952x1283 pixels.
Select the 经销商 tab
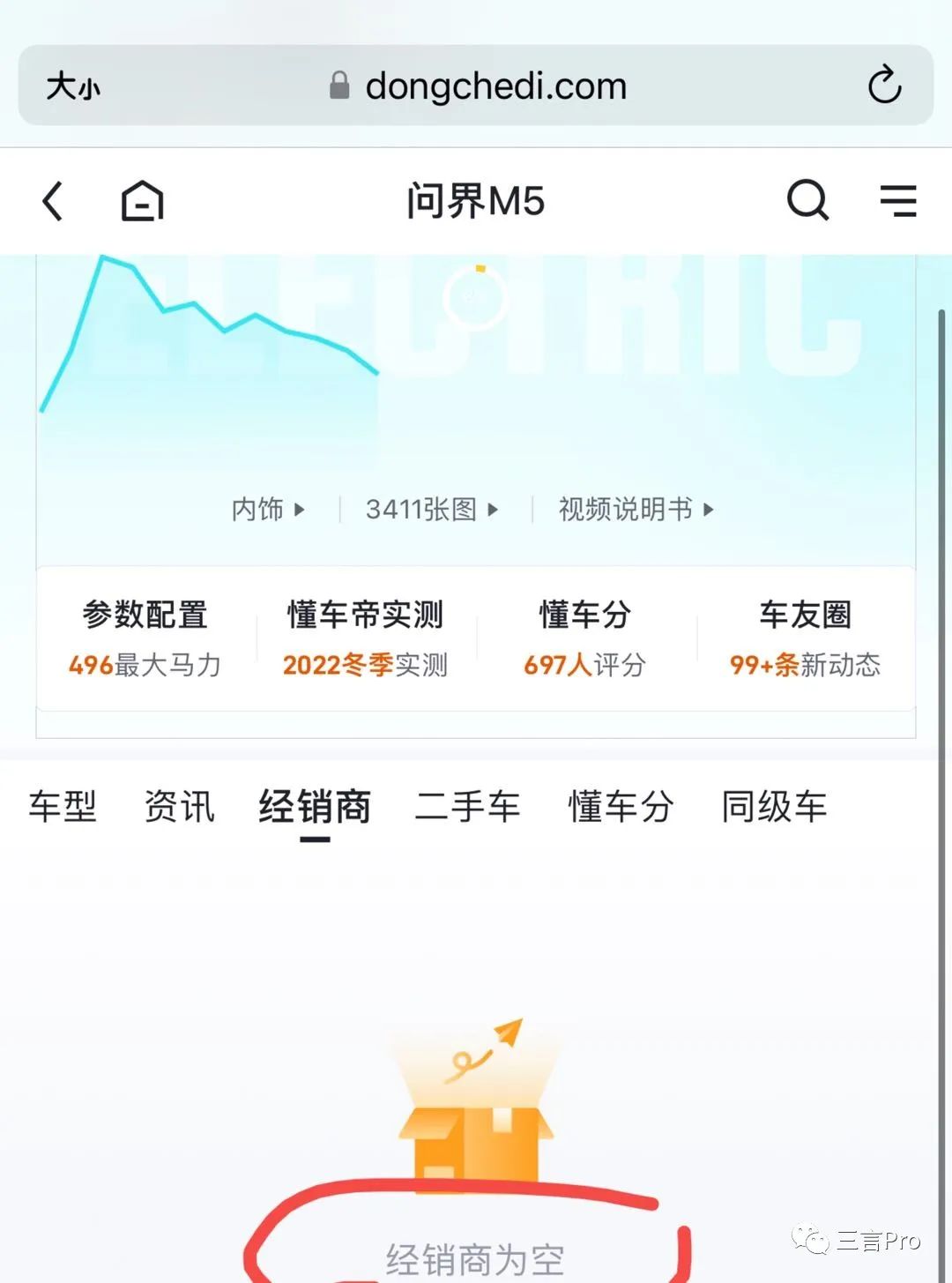(x=315, y=806)
